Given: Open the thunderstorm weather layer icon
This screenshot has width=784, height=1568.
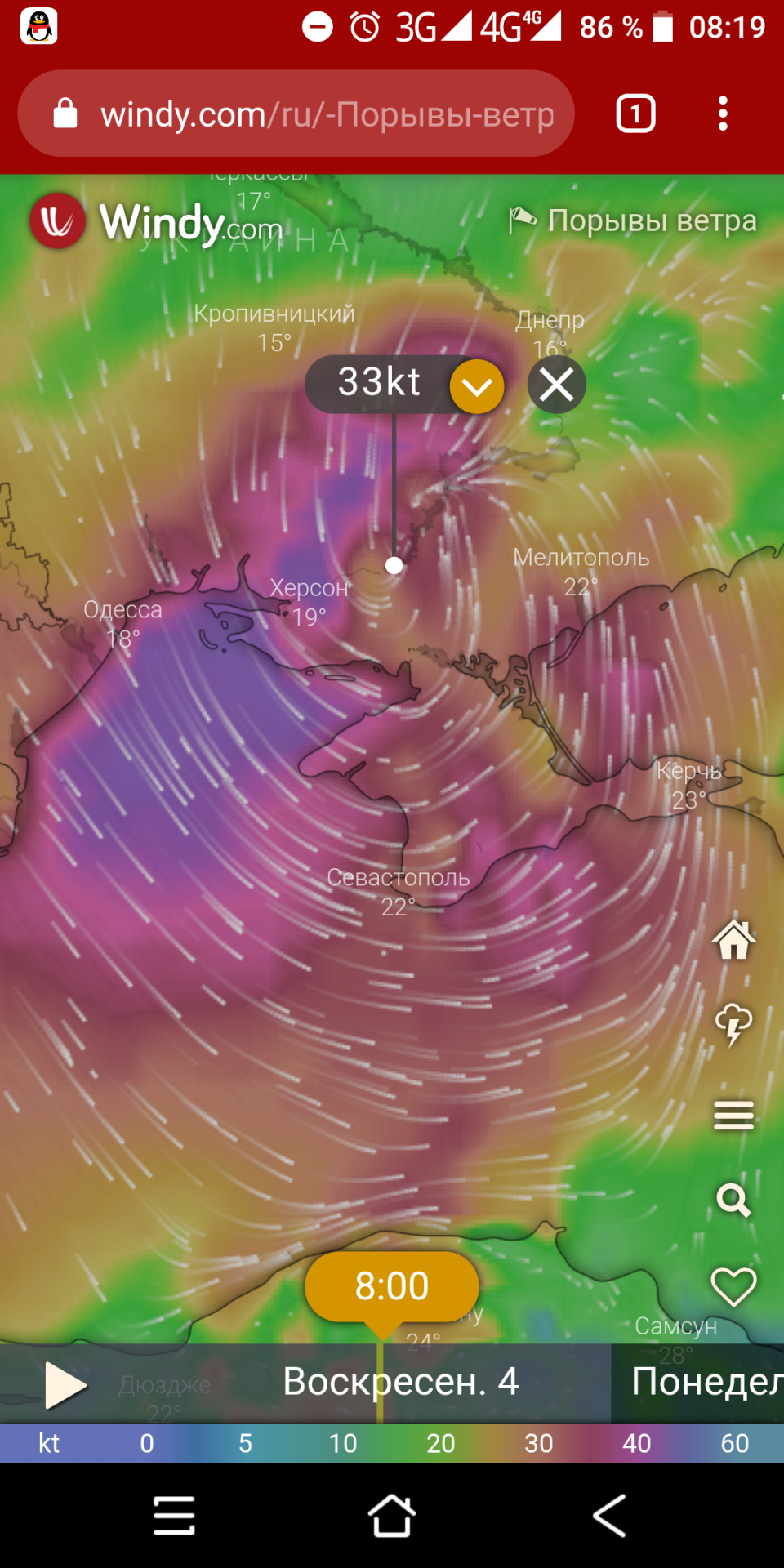Looking at the screenshot, I should pos(733,1025).
